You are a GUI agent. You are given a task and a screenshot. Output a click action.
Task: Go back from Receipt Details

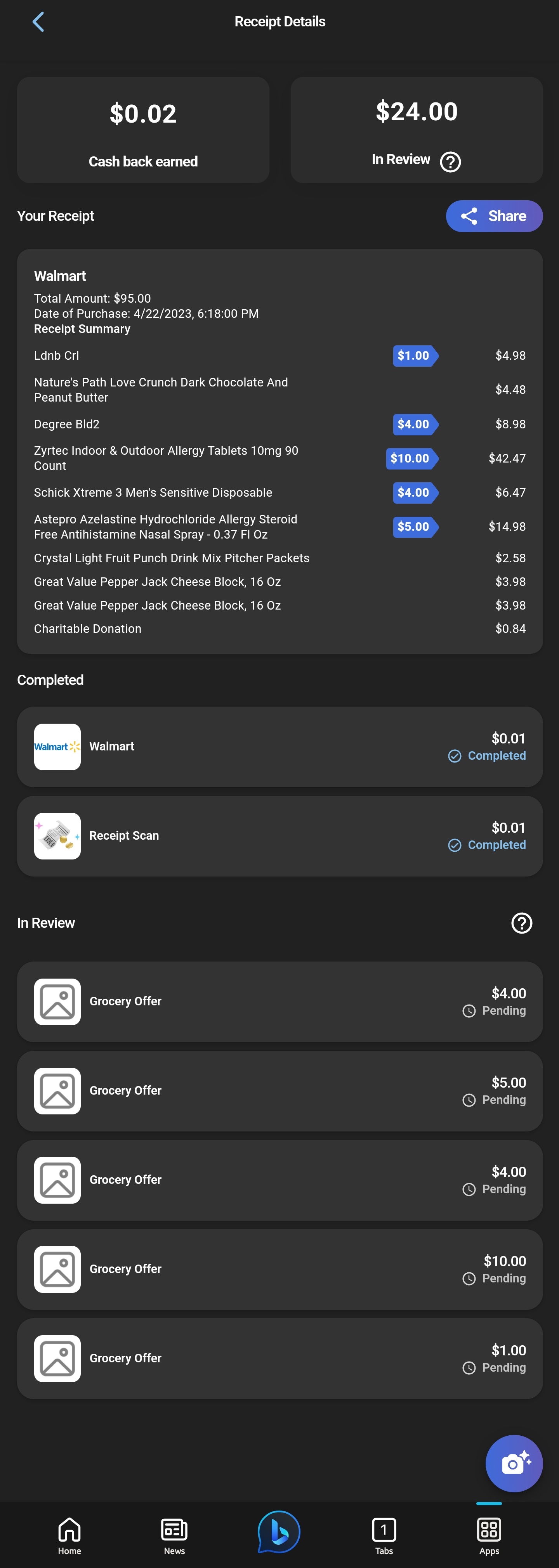pos(38,22)
